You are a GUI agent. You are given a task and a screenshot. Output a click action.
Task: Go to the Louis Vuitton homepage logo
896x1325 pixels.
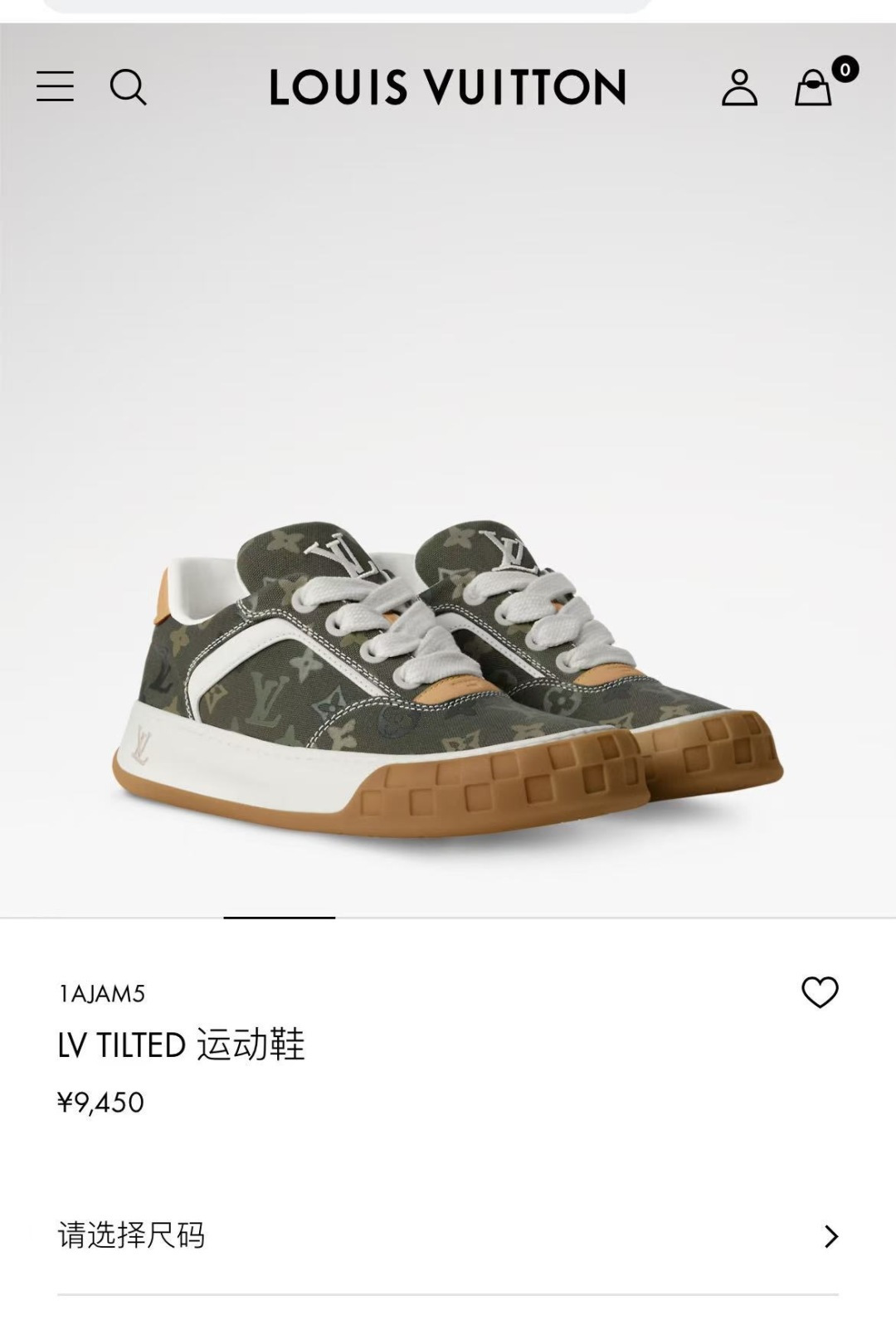(x=447, y=87)
